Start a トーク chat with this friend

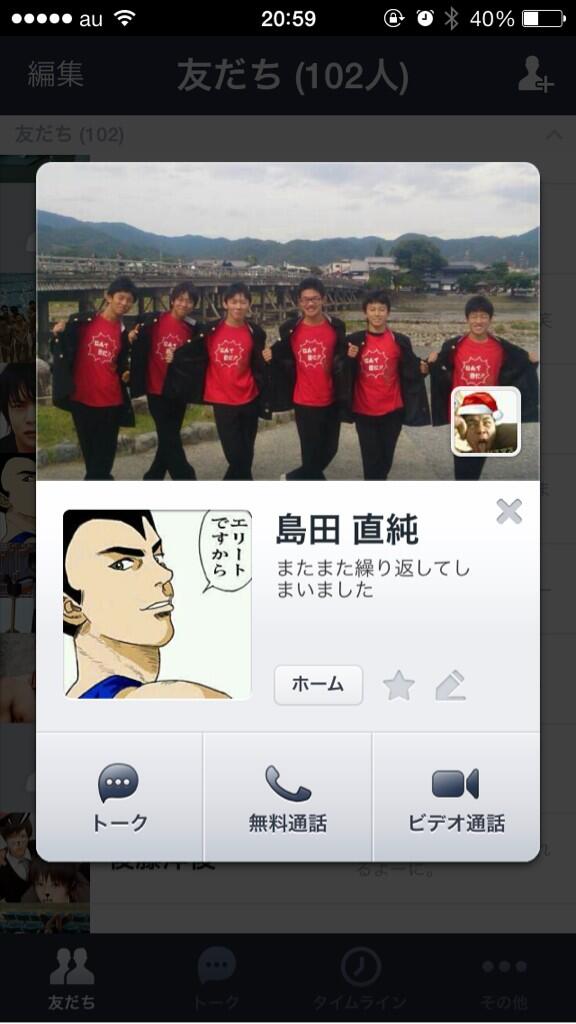tap(120, 797)
